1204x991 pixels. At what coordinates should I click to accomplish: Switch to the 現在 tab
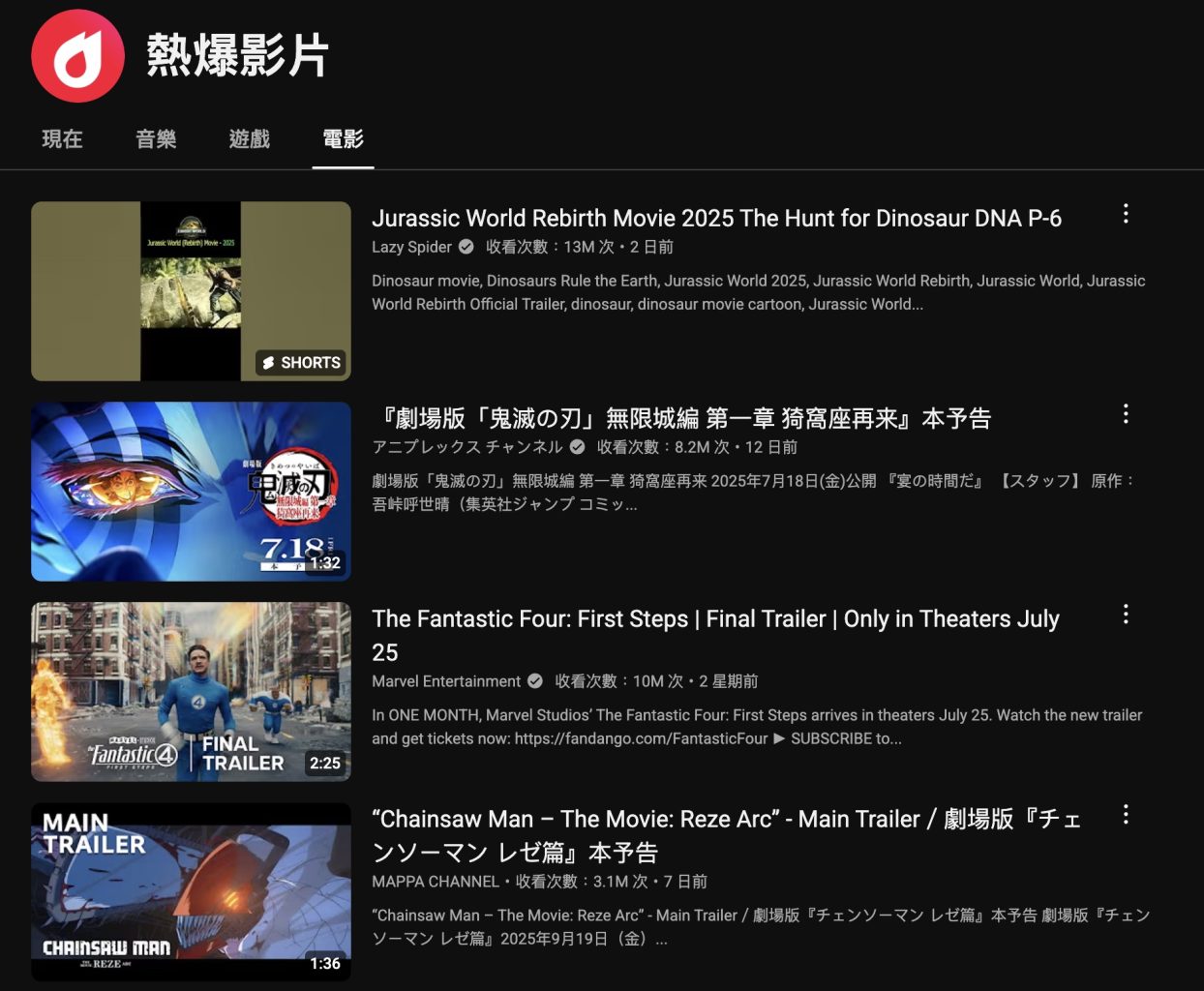click(x=62, y=139)
